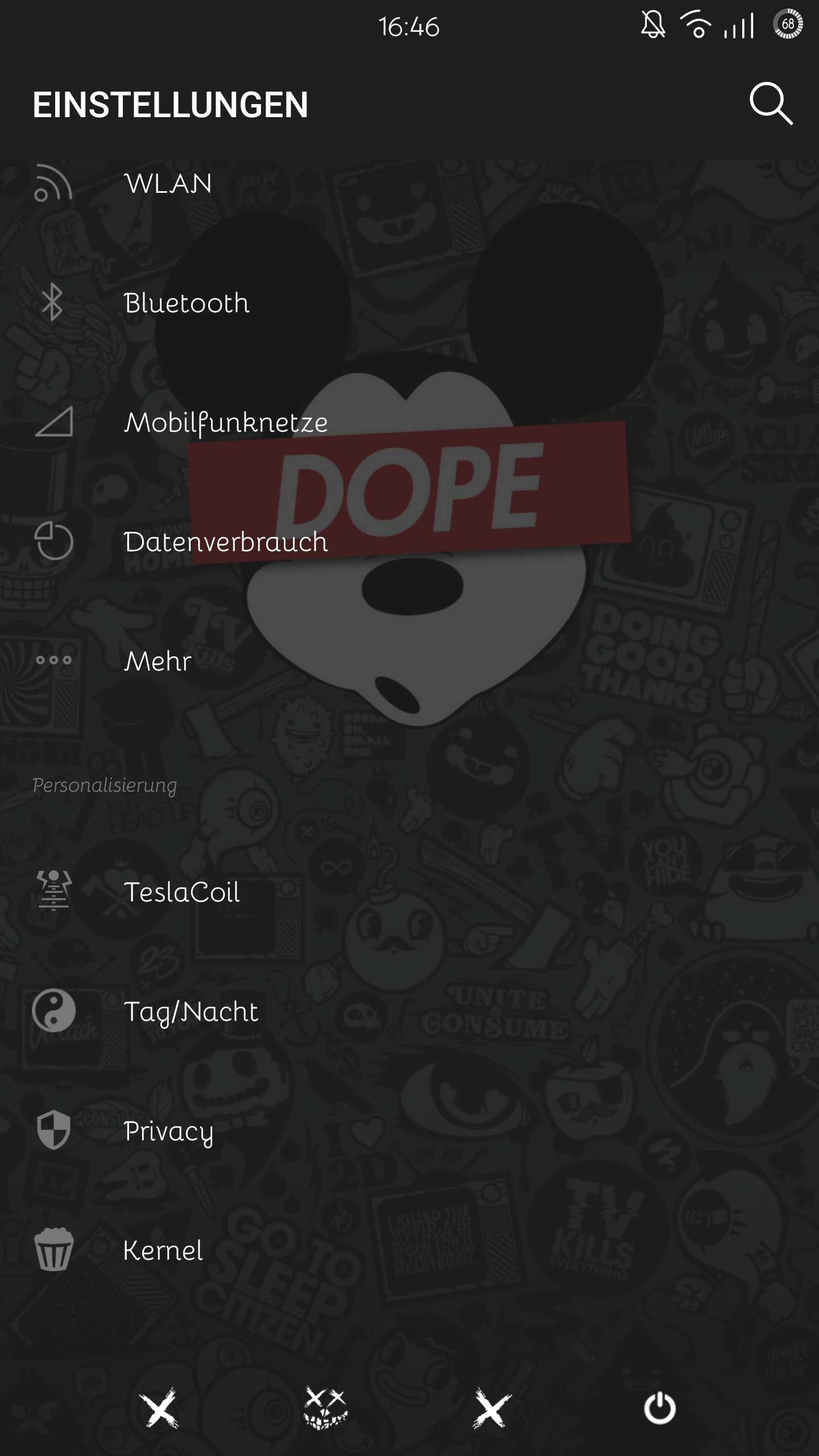Screen dimensions: 819x1456
Task: Tap the skull home button
Action: [x=325, y=1408]
